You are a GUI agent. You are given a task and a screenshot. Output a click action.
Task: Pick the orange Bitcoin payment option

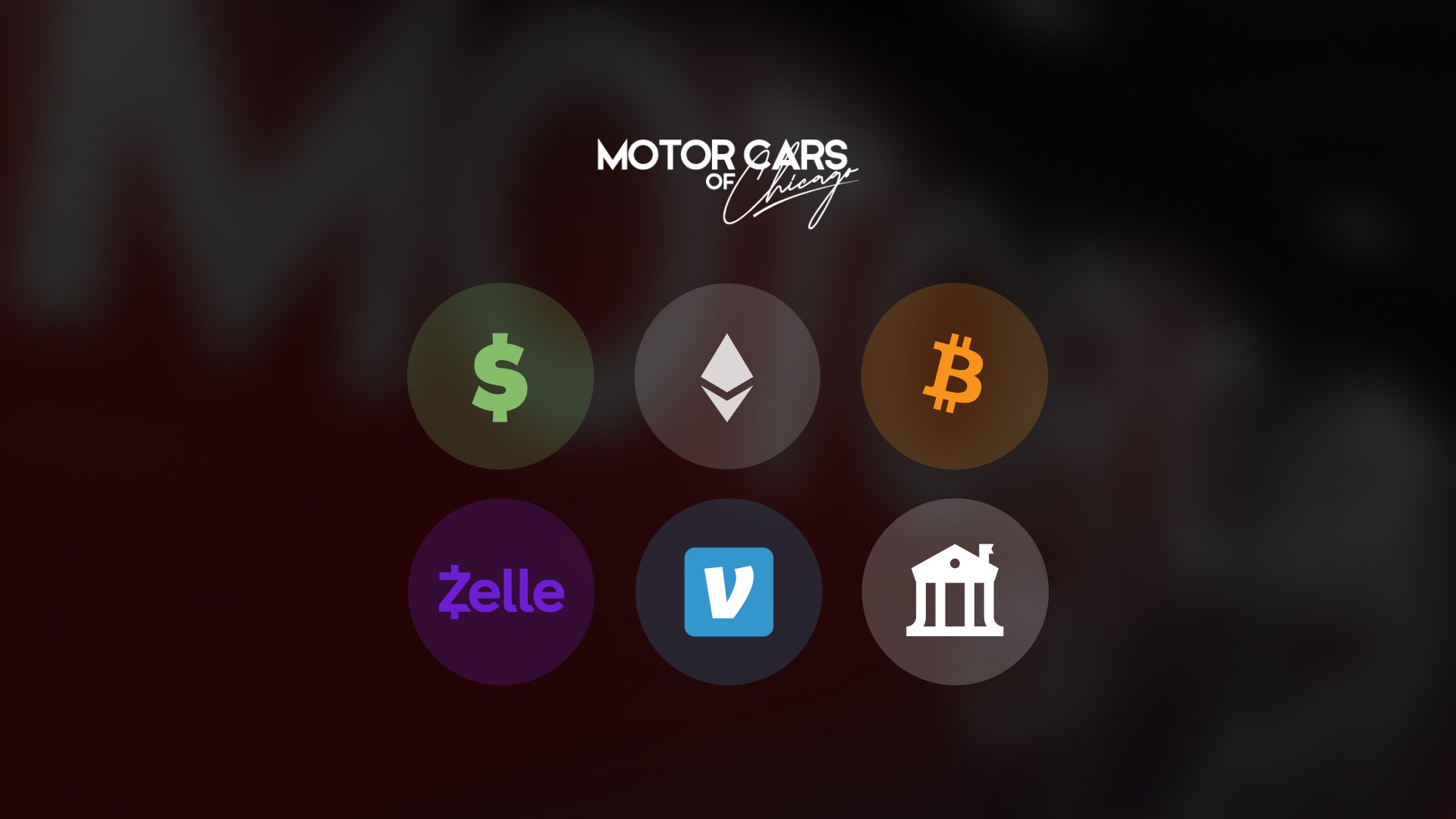coord(955,376)
